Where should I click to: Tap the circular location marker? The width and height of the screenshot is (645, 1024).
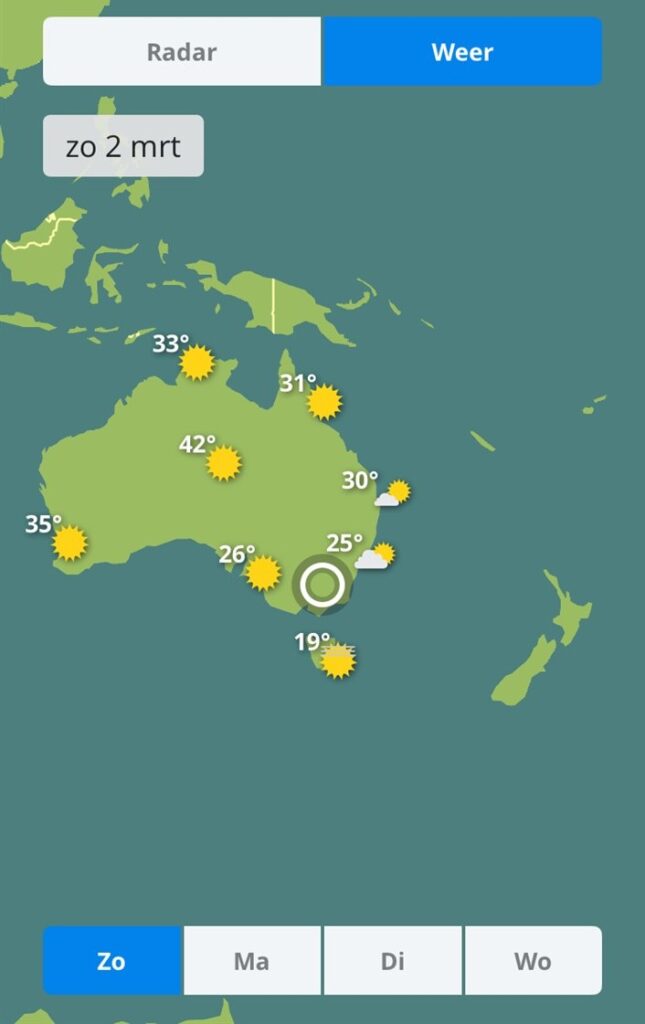[x=322, y=584]
